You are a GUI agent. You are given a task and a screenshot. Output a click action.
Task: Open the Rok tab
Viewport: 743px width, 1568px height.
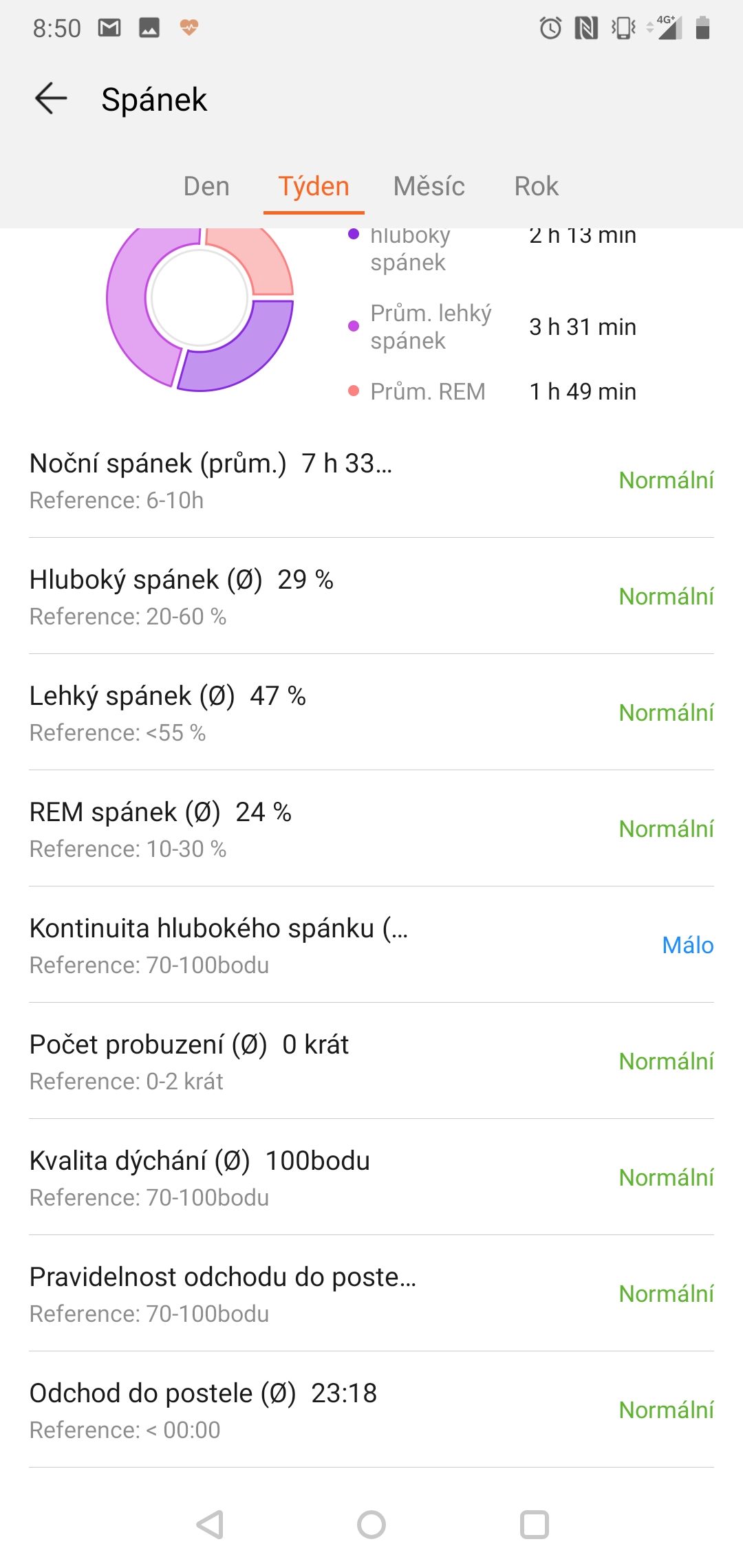coord(537,186)
